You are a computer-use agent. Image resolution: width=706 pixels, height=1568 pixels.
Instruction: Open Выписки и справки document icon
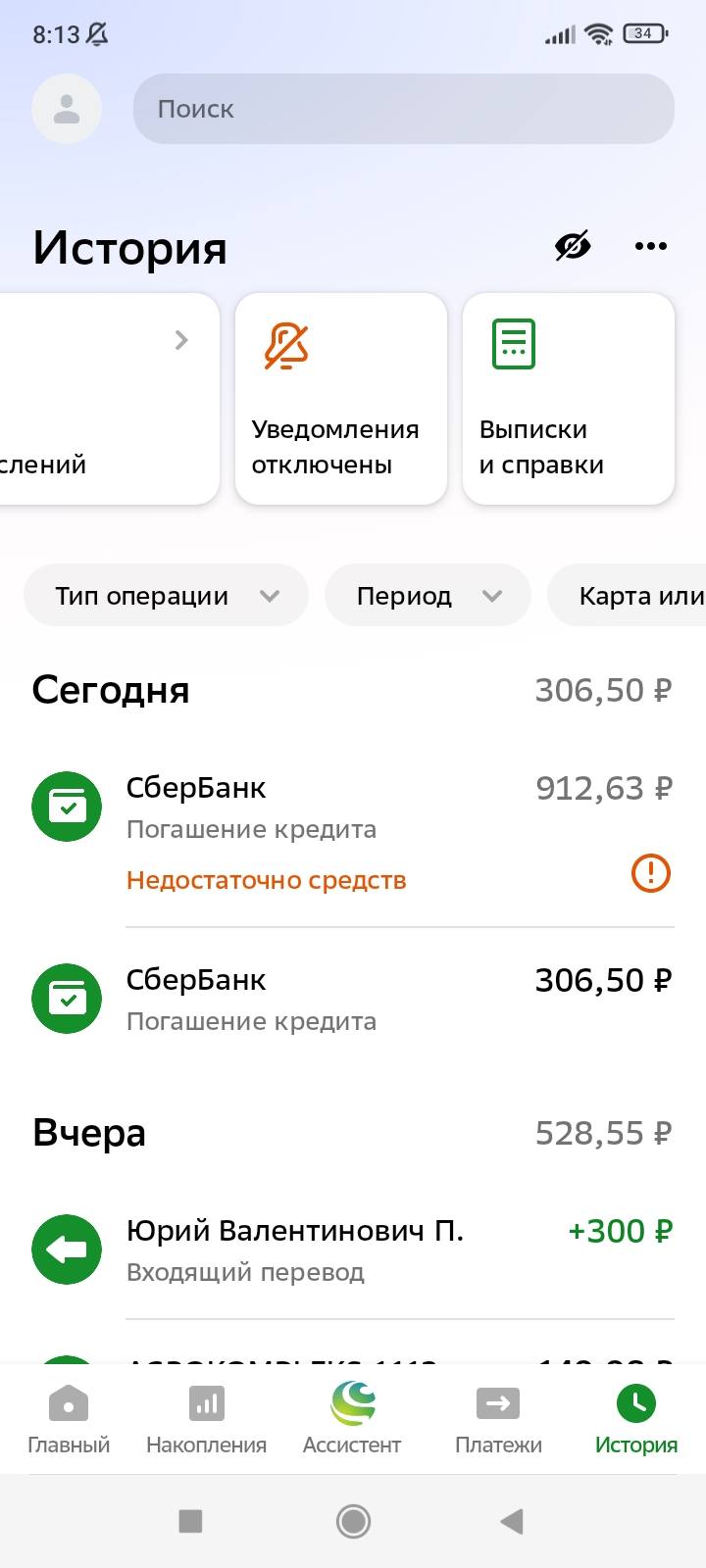511,343
